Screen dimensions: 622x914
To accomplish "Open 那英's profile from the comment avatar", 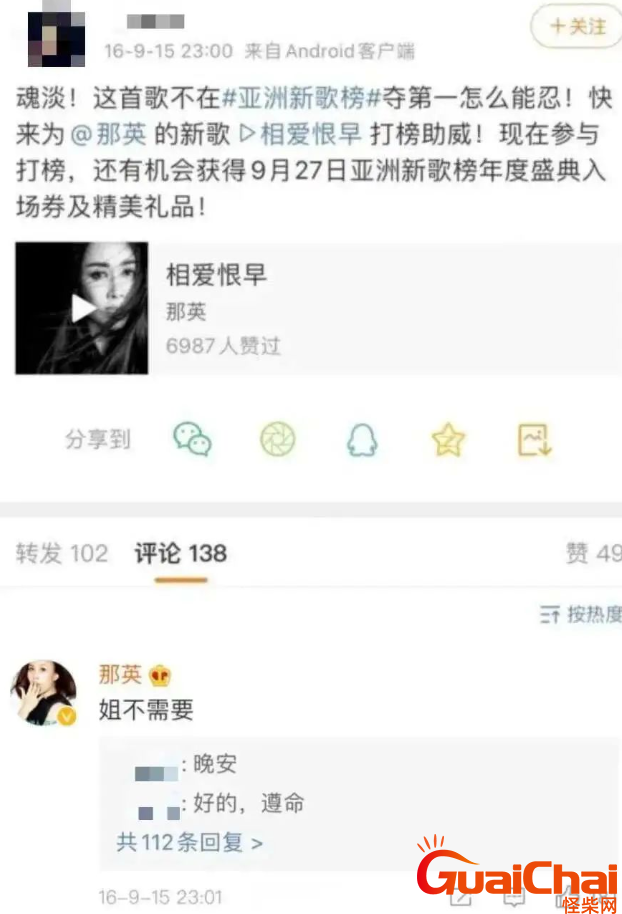I will coord(43,692).
